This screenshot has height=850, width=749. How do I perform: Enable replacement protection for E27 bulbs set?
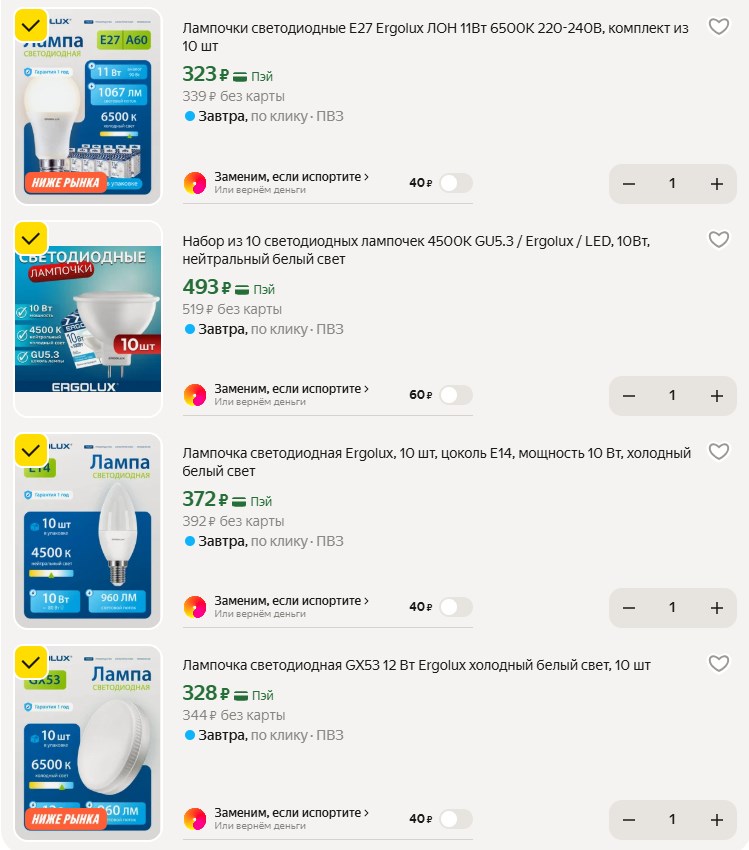(455, 183)
